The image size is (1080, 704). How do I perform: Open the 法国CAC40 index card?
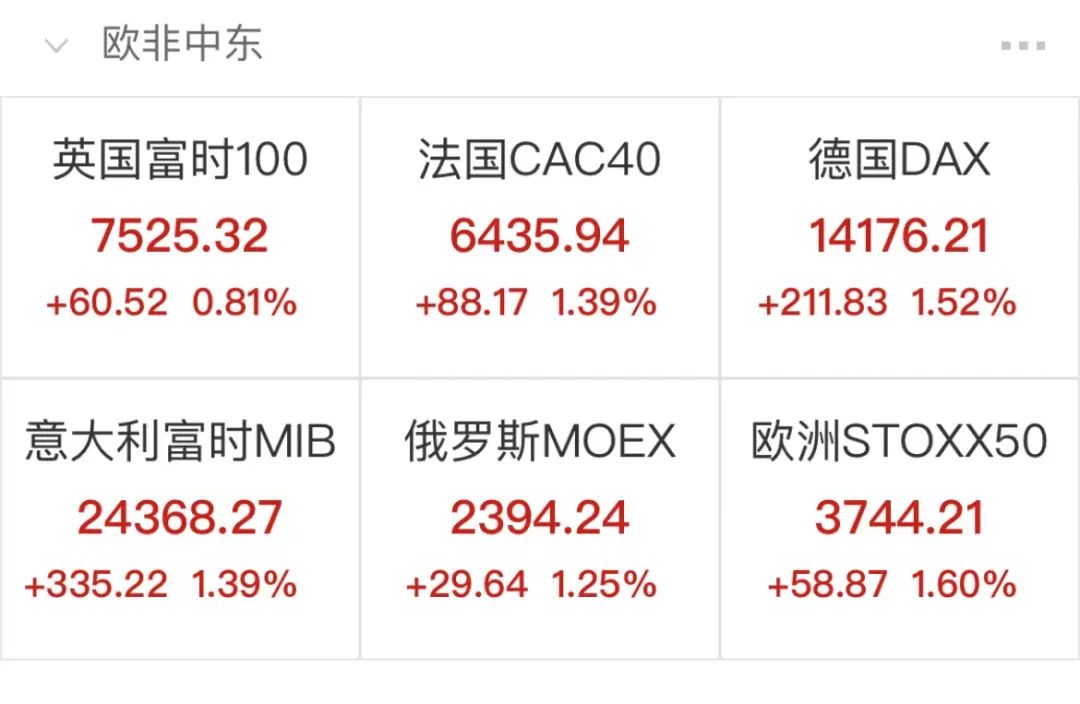point(539,237)
